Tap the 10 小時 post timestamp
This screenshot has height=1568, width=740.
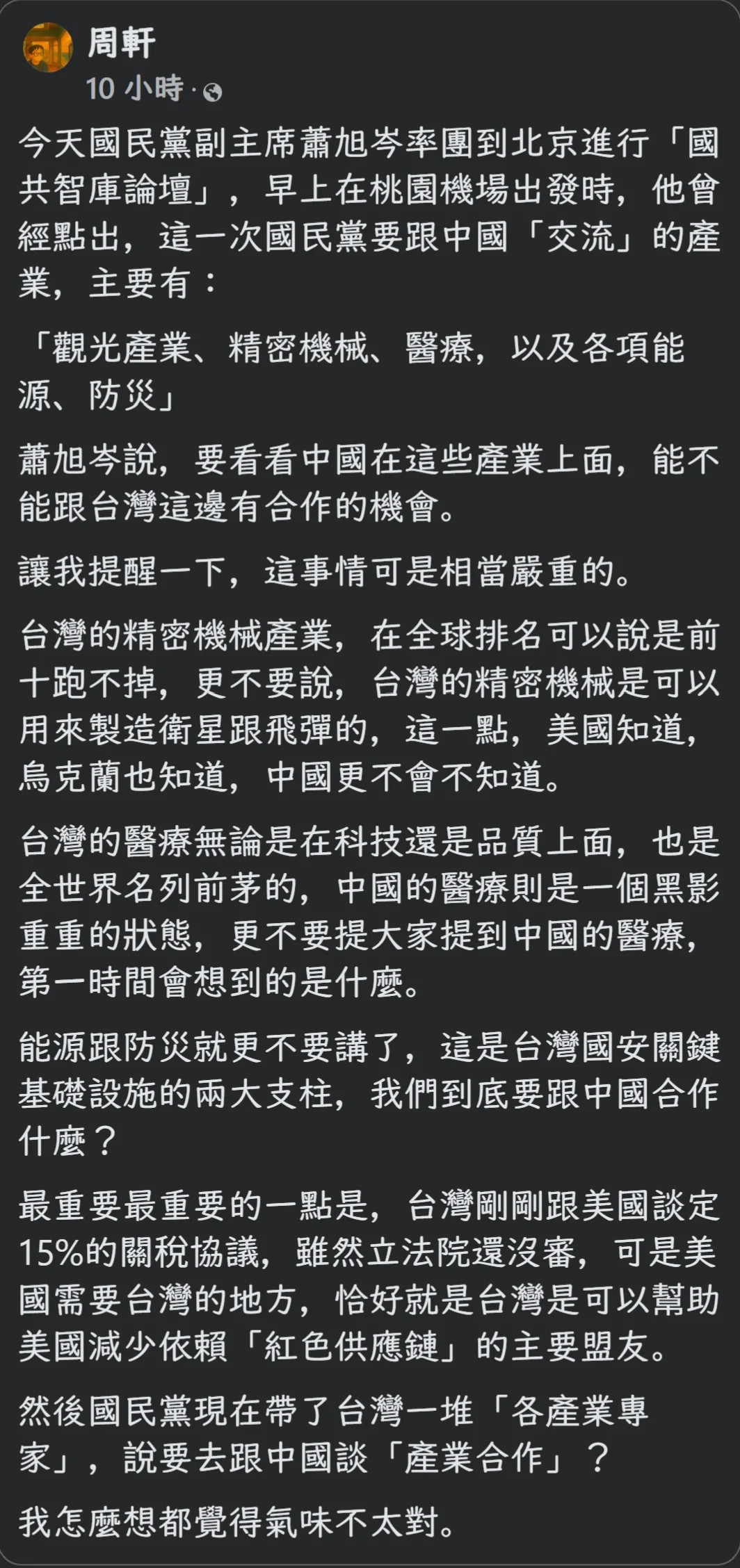coord(134,89)
